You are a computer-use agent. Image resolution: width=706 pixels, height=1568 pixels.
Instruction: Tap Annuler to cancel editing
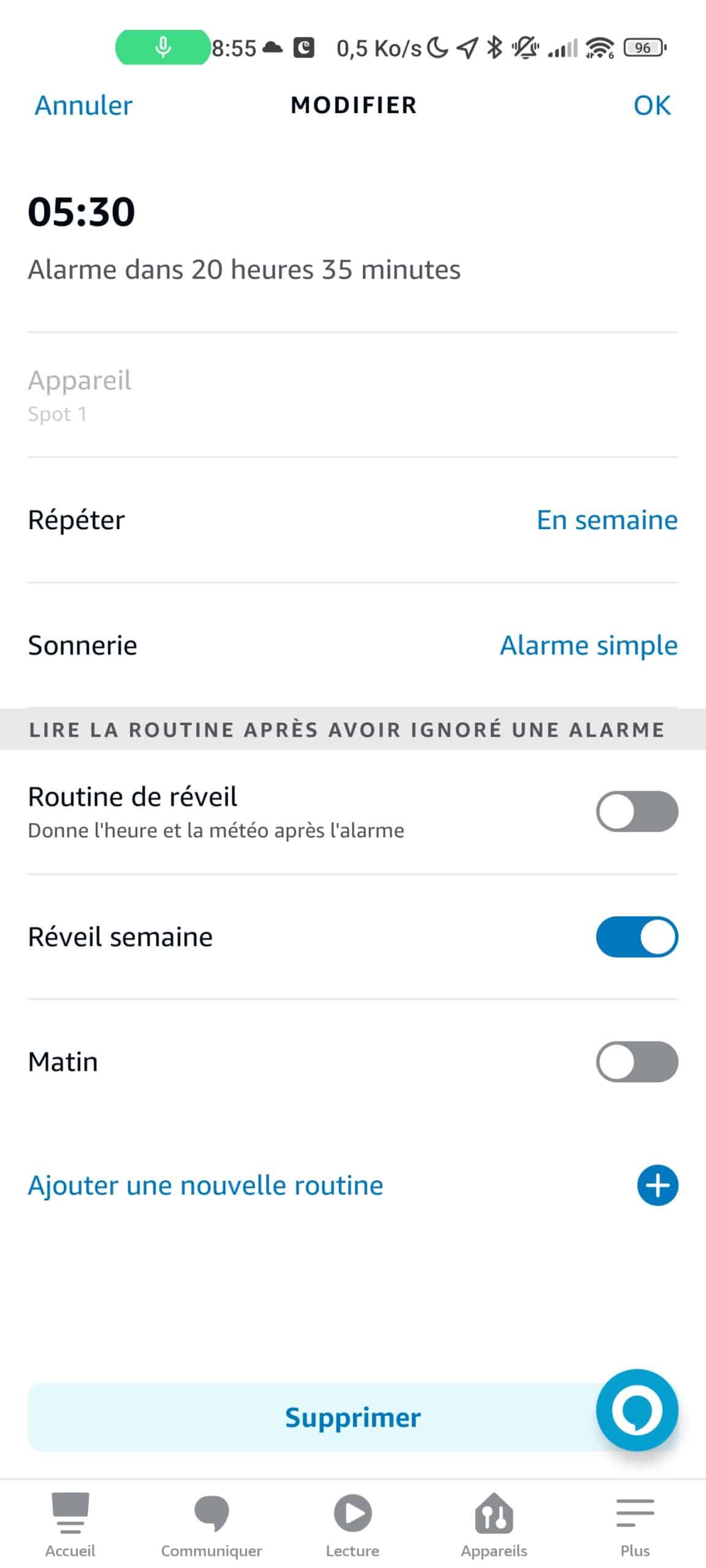(83, 105)
